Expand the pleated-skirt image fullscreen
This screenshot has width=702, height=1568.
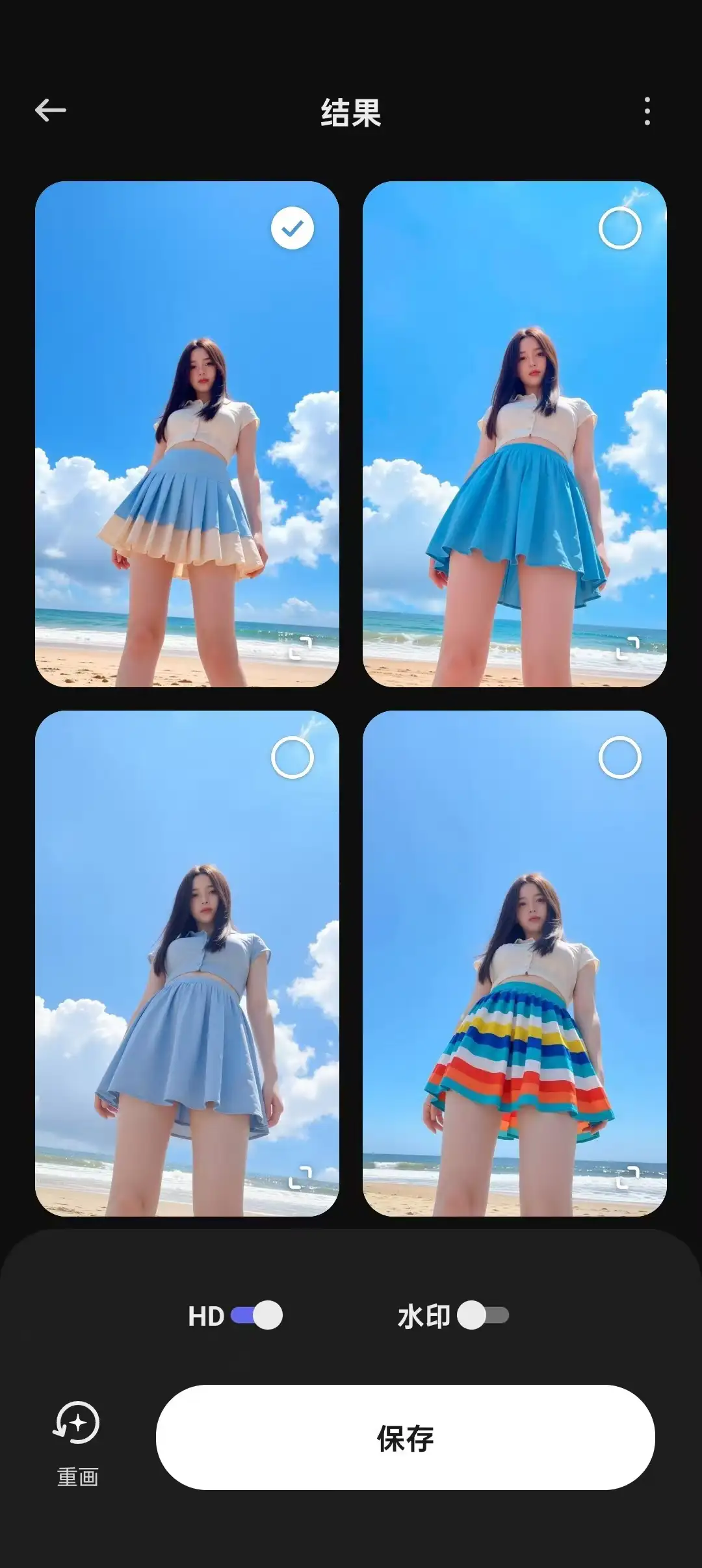[300, 648]
